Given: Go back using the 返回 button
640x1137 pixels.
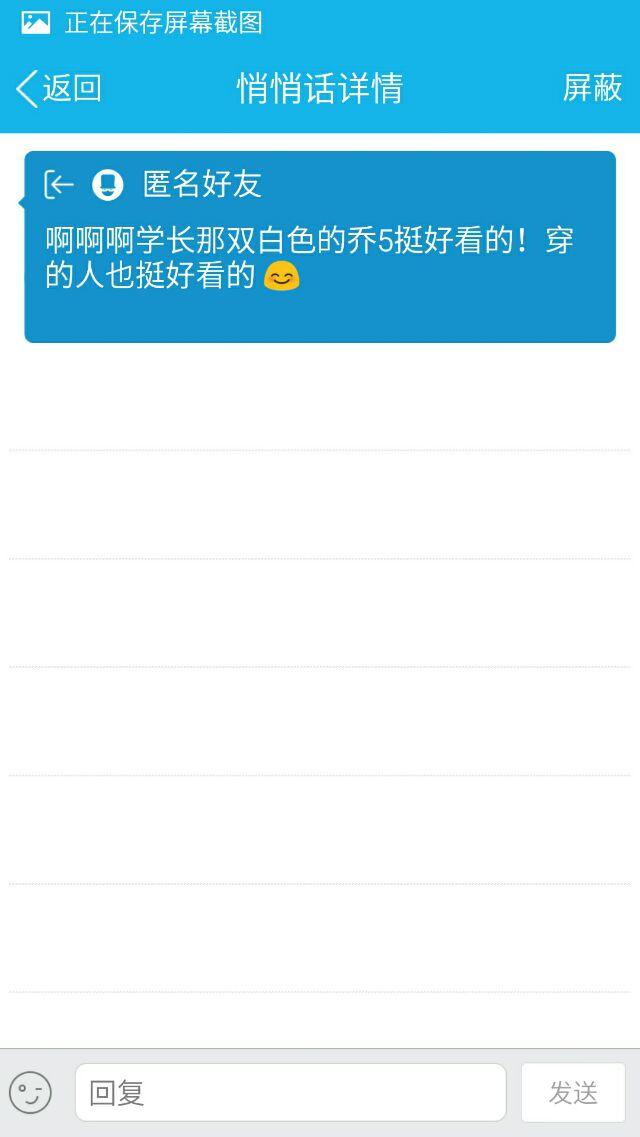Looking at the screenshot, I should coord(60,88).
